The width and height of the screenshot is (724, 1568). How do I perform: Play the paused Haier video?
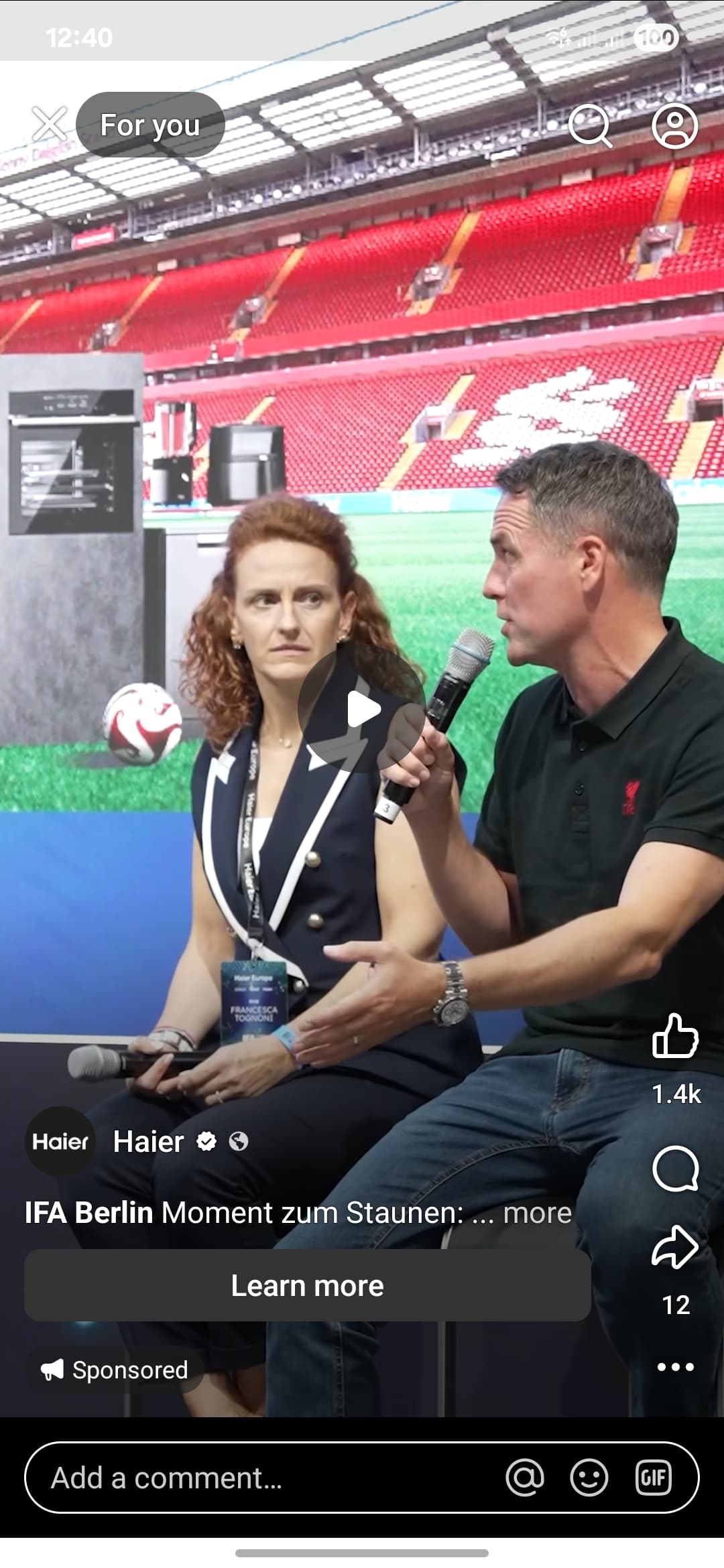(362, 709)
